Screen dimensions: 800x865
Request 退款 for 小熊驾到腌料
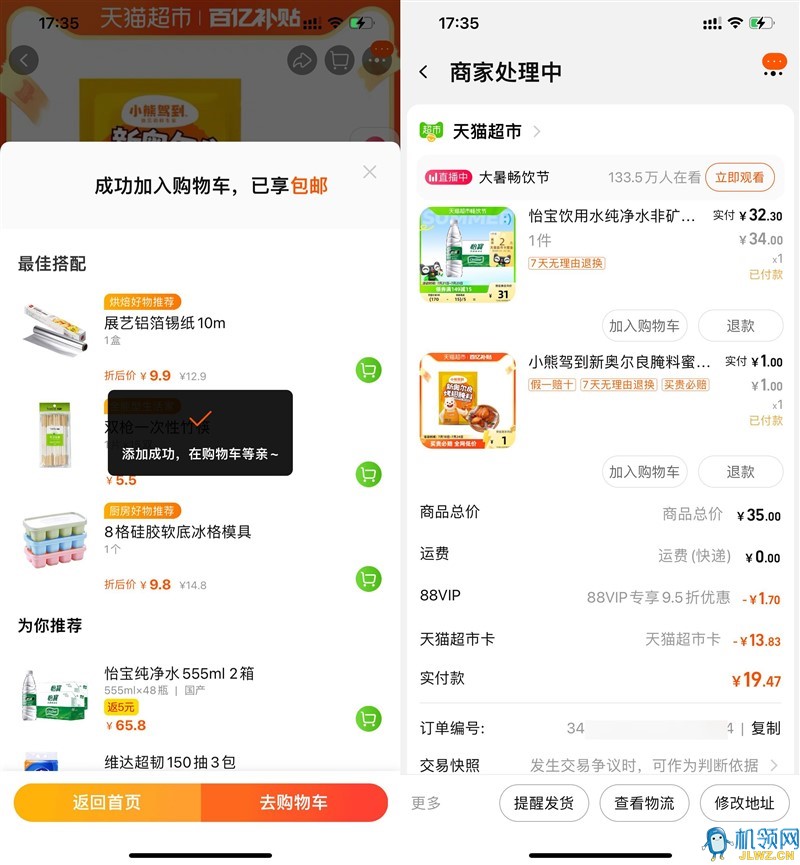740,471
